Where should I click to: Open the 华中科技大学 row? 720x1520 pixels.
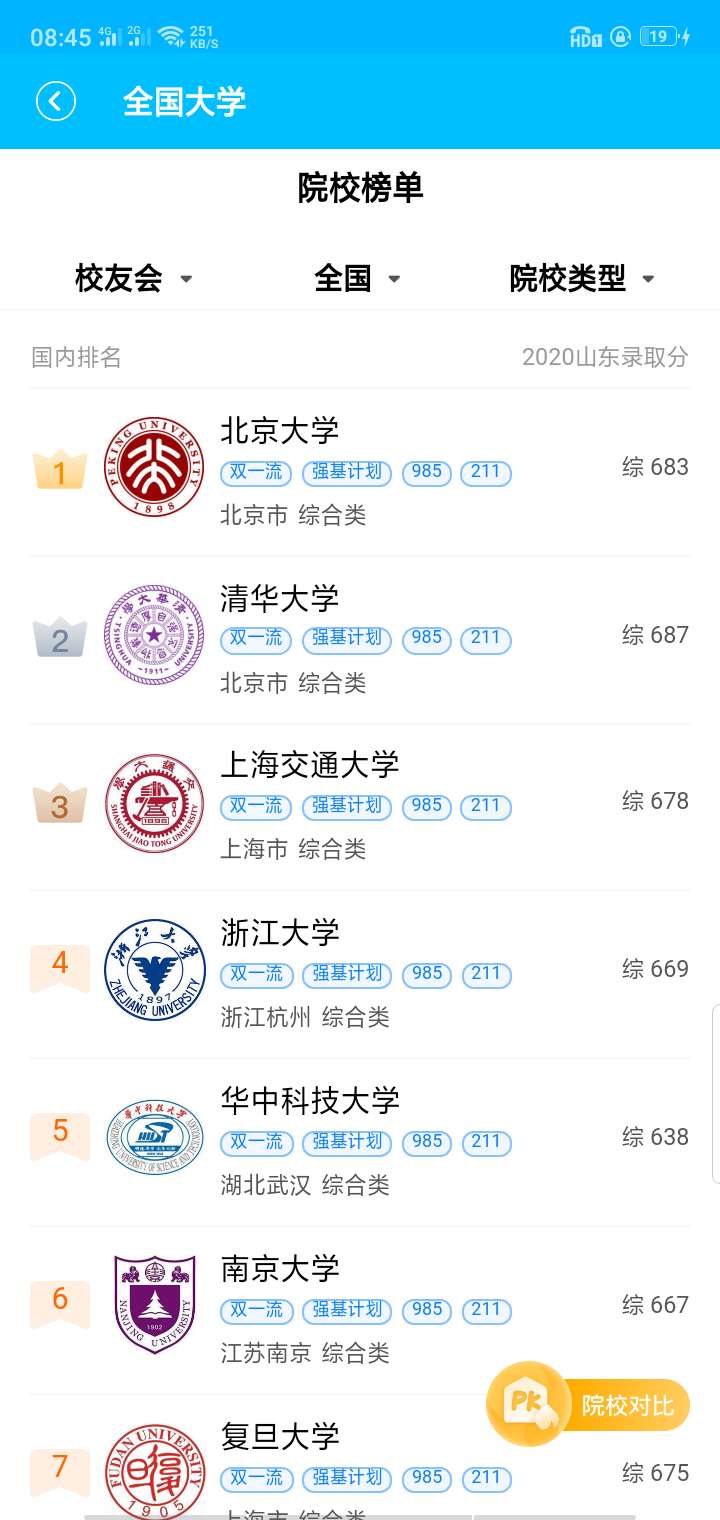[x=360, y=1143]
